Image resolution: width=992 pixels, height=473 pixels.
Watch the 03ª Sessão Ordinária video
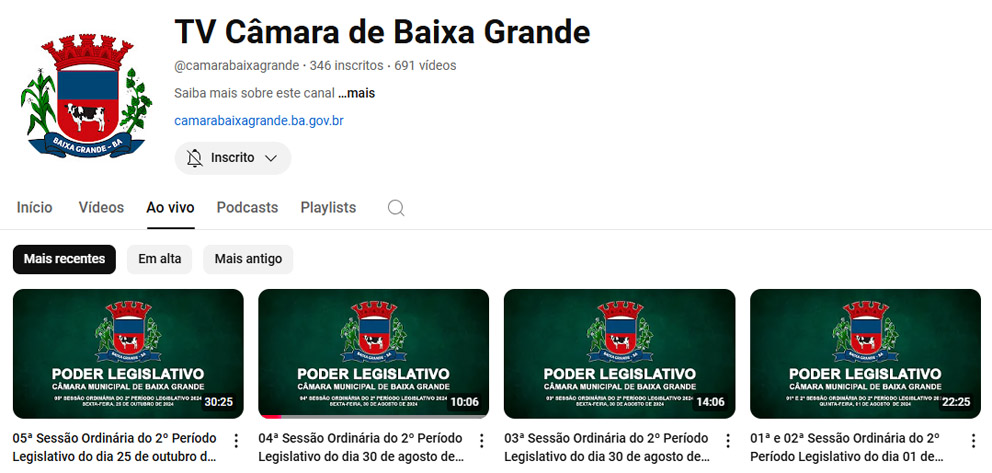click(619, 354)
